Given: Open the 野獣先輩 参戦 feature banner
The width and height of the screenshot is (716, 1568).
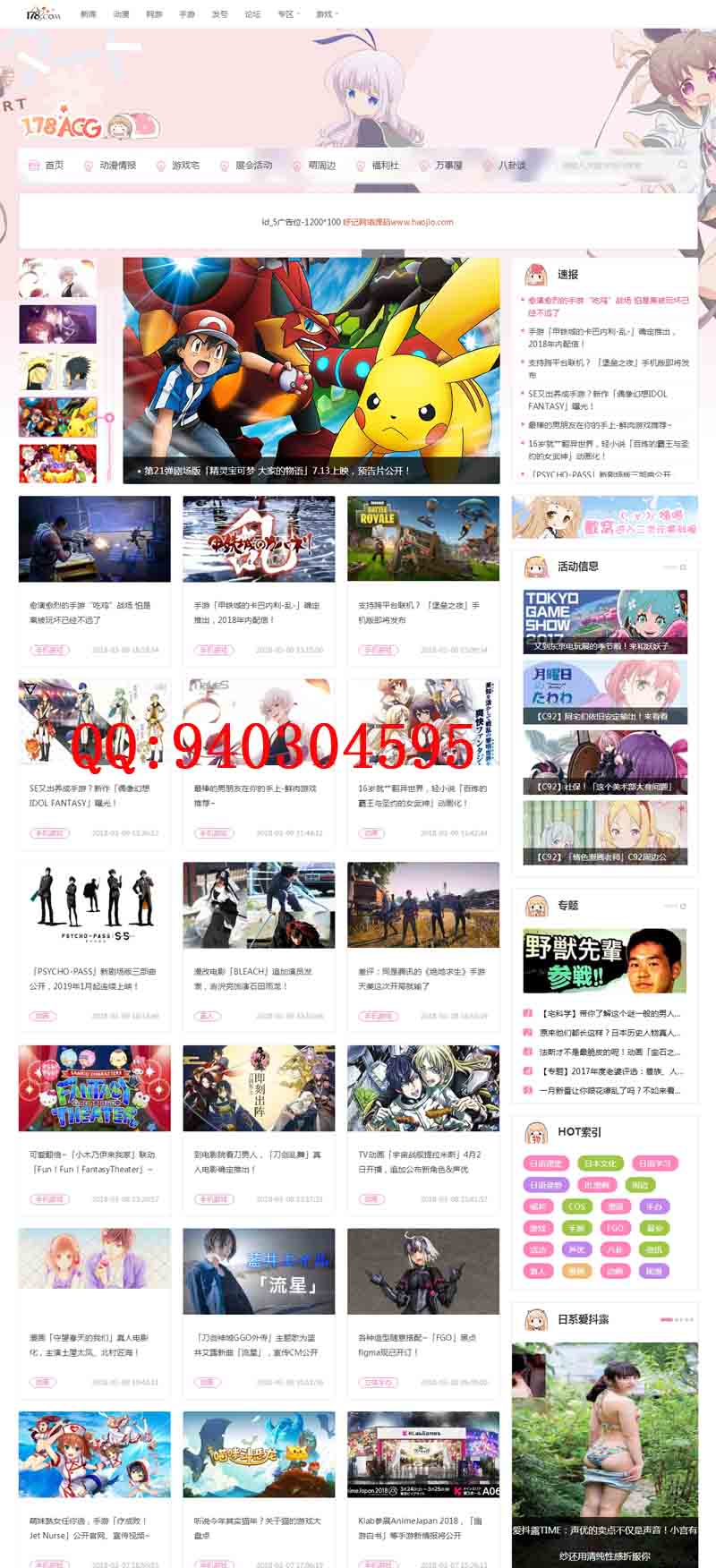Looking at the screenshot, I should tap(604, 960).
